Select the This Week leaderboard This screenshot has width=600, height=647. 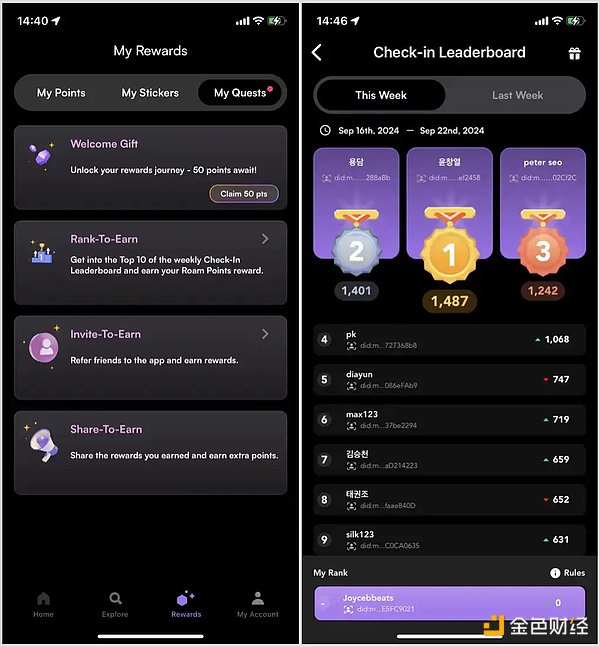pyautogui.click(x=380, y=95)
